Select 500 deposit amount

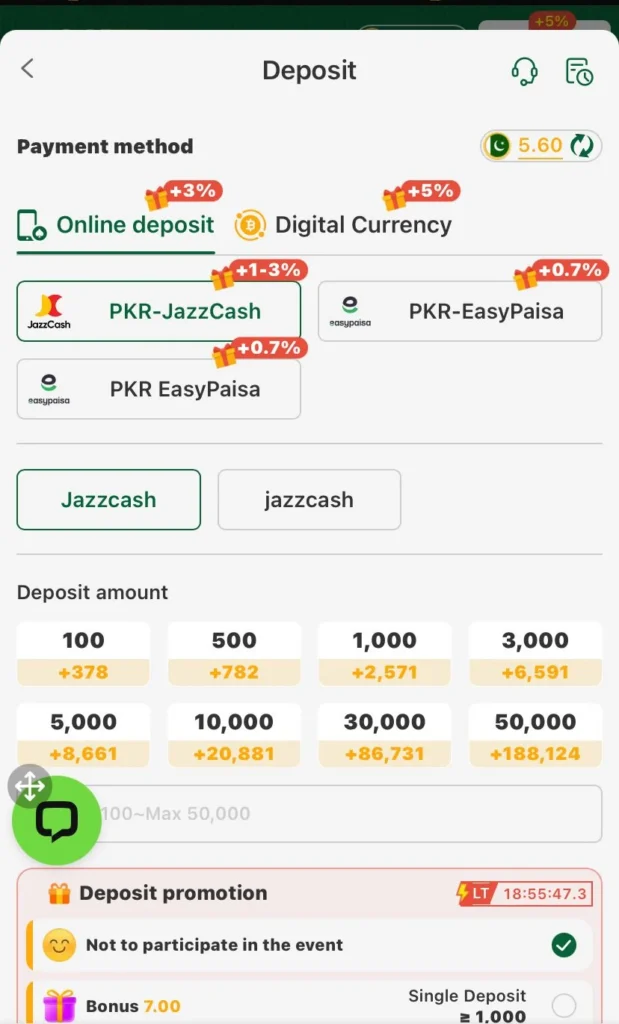point(234,653)
